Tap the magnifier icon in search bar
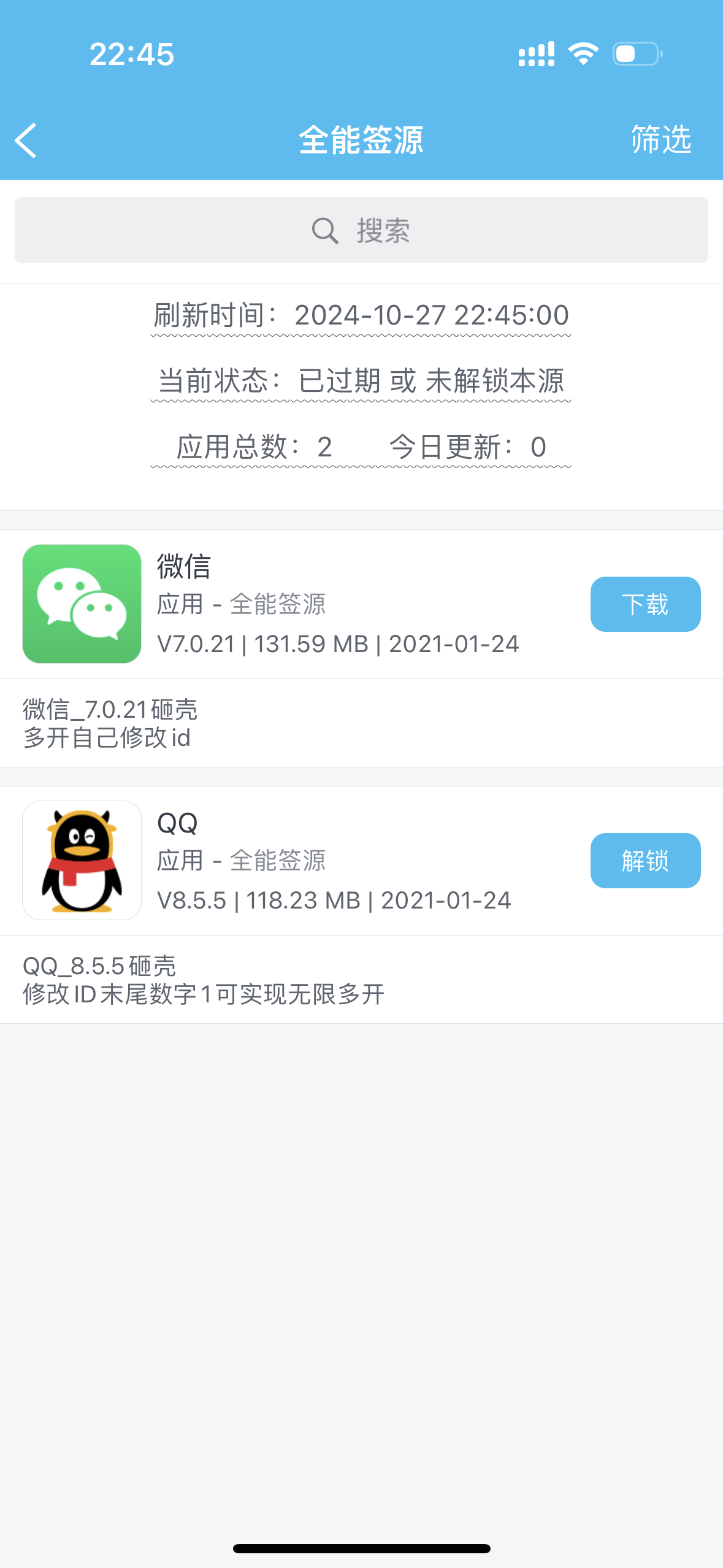The width and height of the screenshot is (723, 1568). pyautogui.click(x=323, y=230)
